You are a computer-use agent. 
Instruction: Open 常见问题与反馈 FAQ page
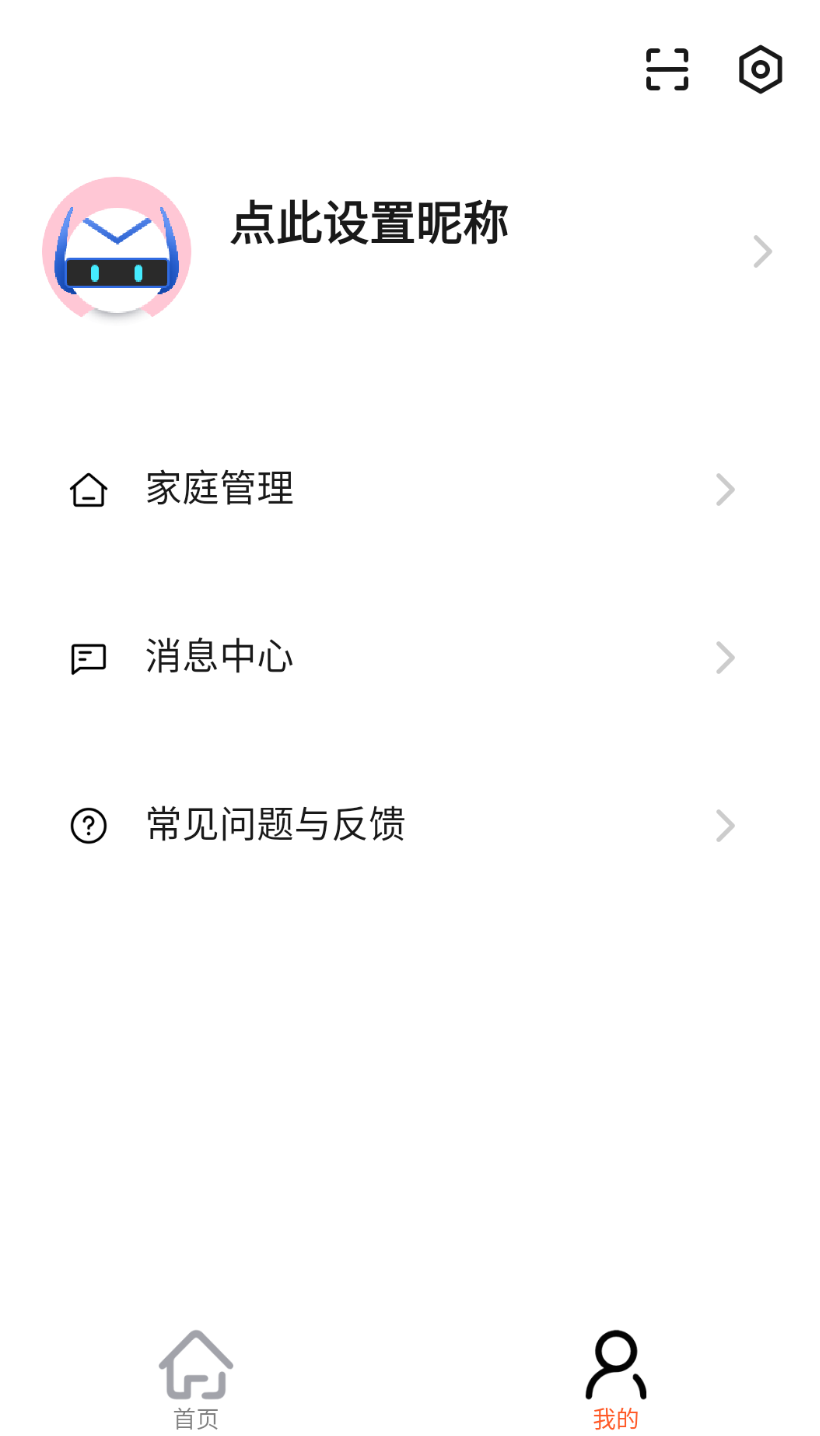pos(275,825)
